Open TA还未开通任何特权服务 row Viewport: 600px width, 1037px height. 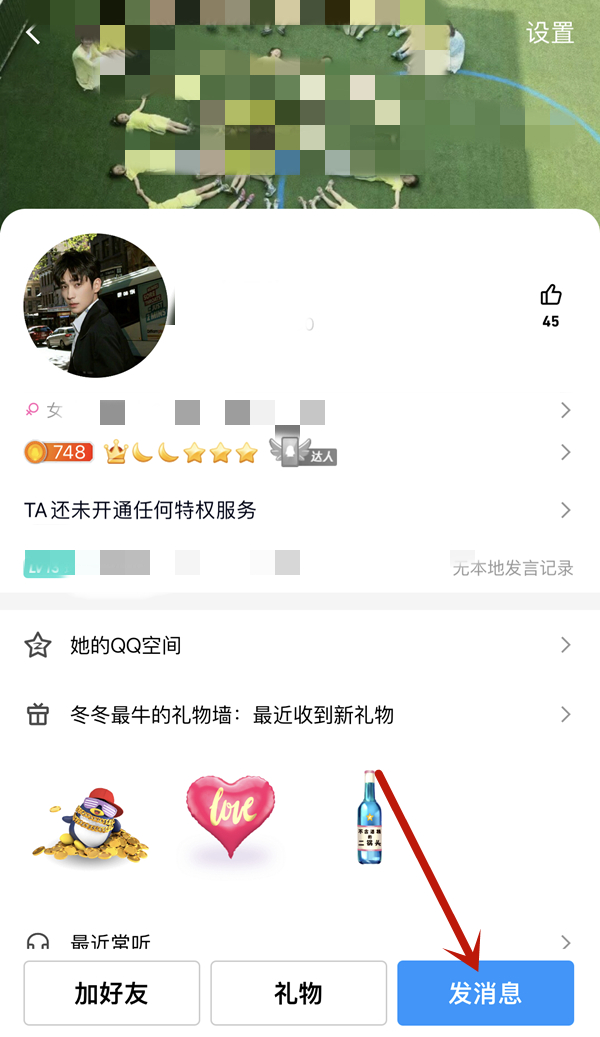click(300, 510)
